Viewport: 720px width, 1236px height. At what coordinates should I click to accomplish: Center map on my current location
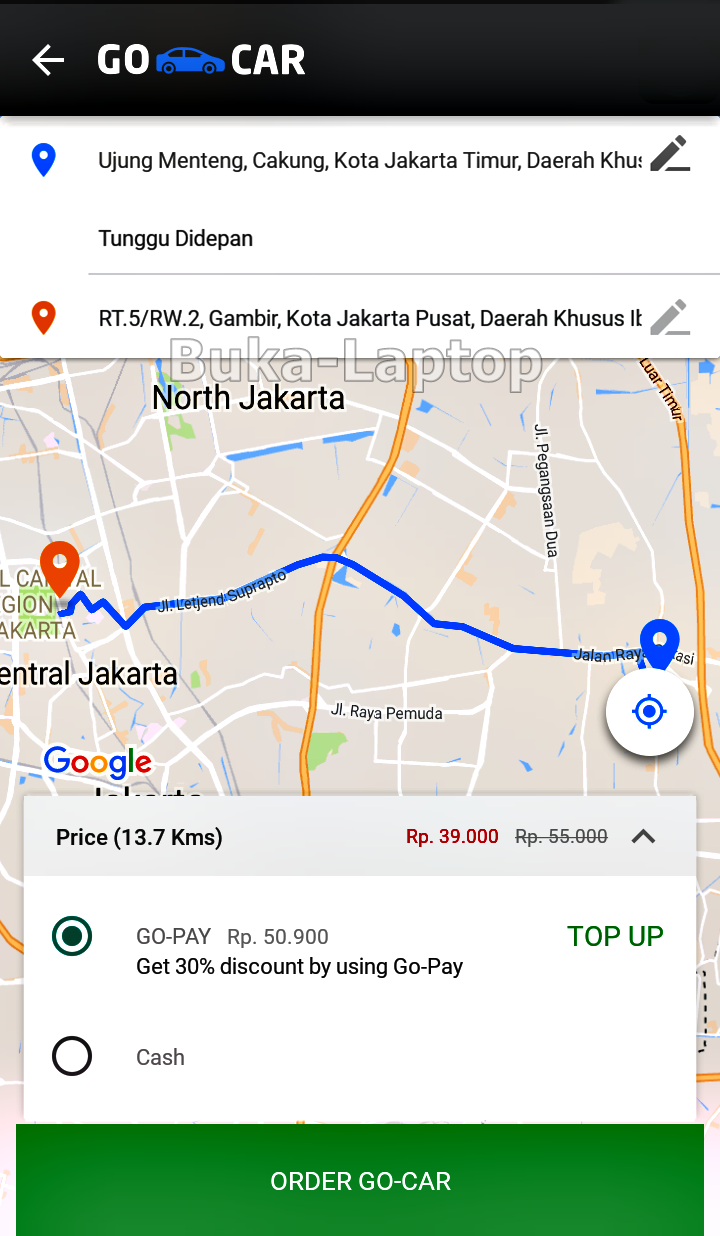(x=649, y=712)
